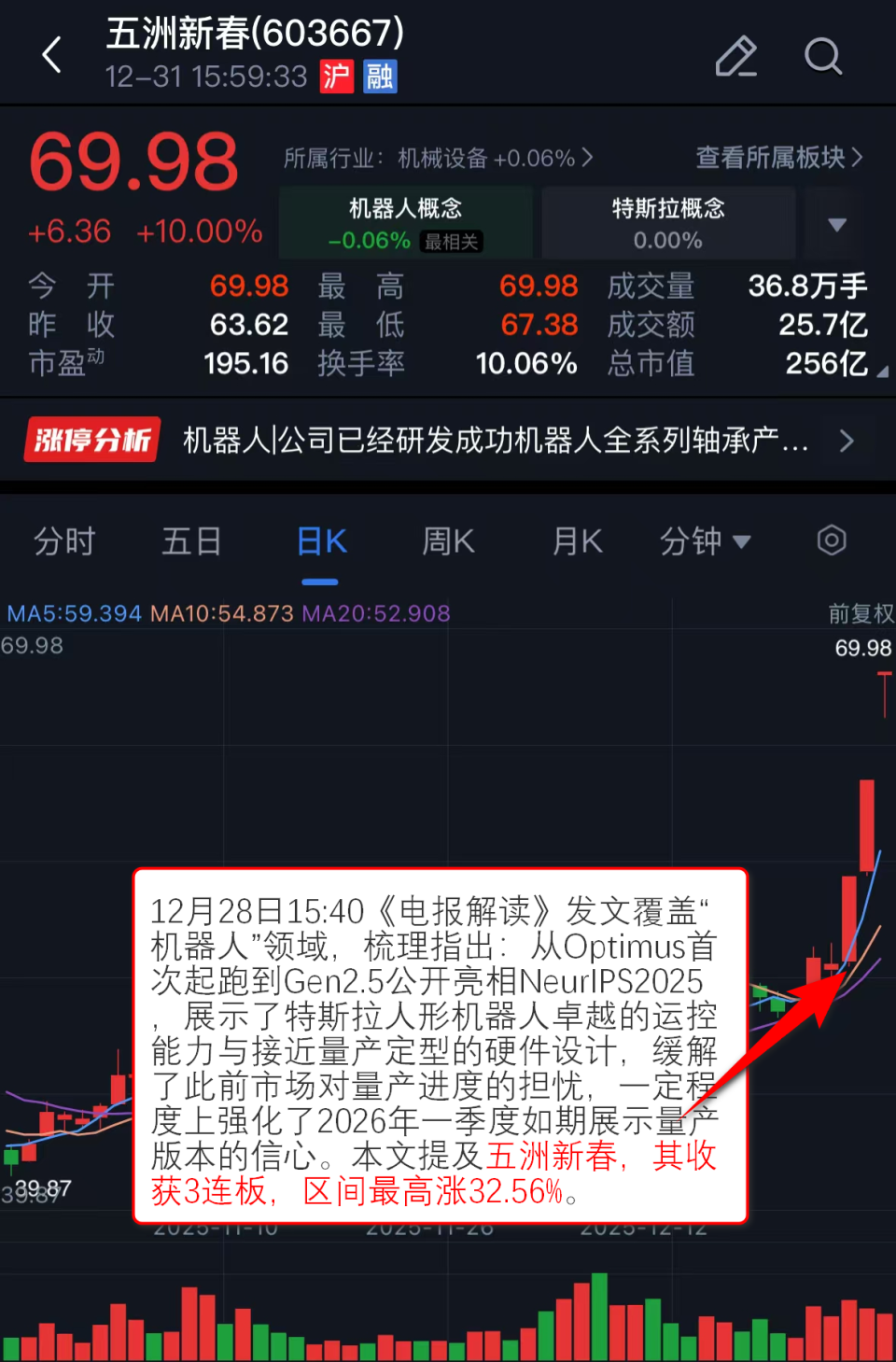
Task: Open the pencil edit icon
Action: coord(736,57)
